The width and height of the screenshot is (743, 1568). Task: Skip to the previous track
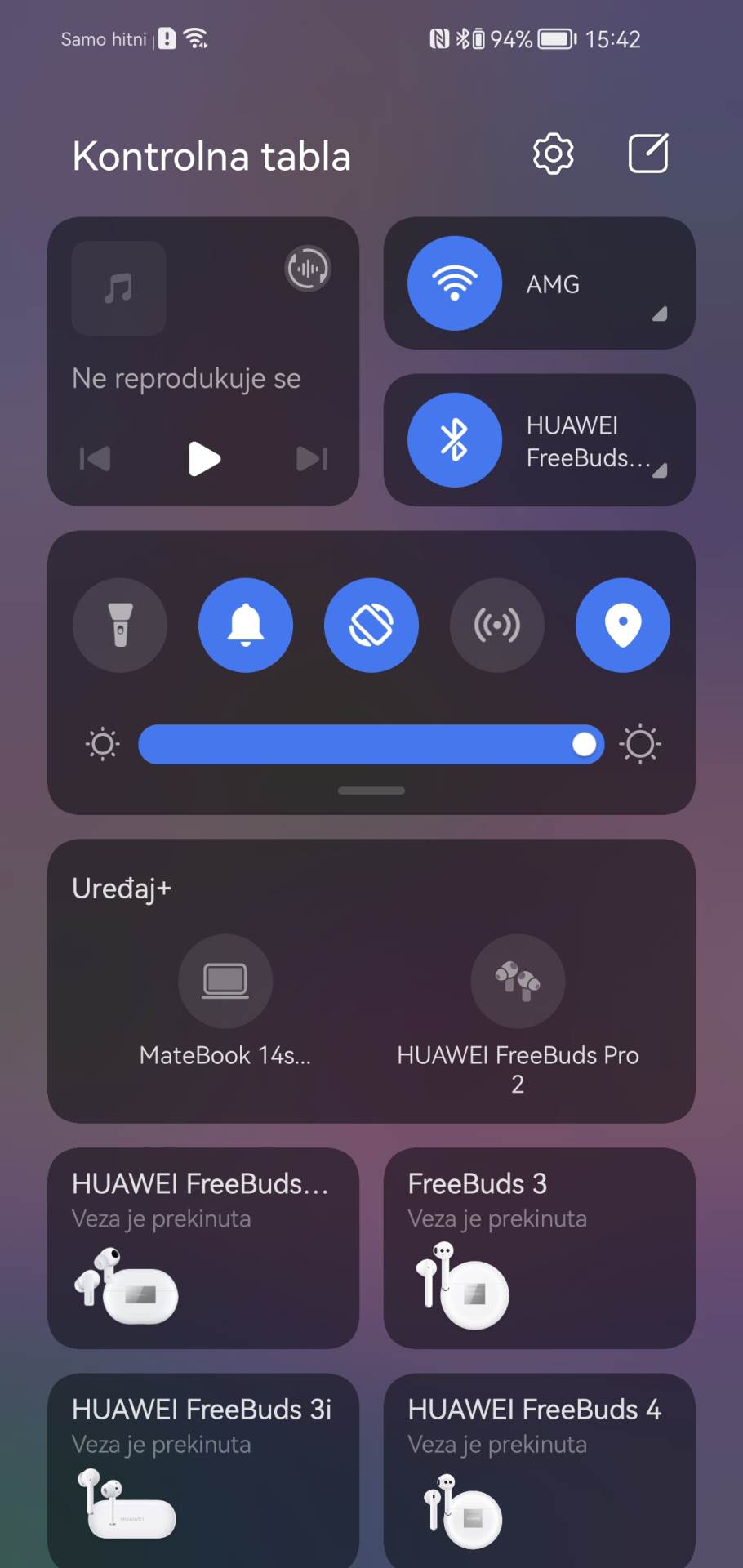click(x=96, y=458)
